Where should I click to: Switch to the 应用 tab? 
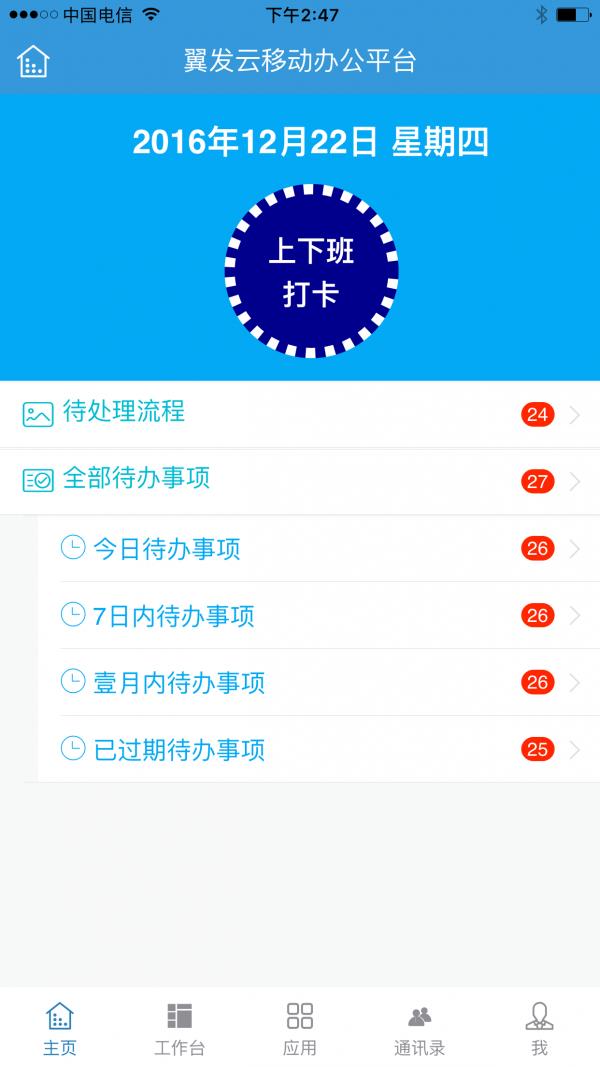tap(300, 1028)
